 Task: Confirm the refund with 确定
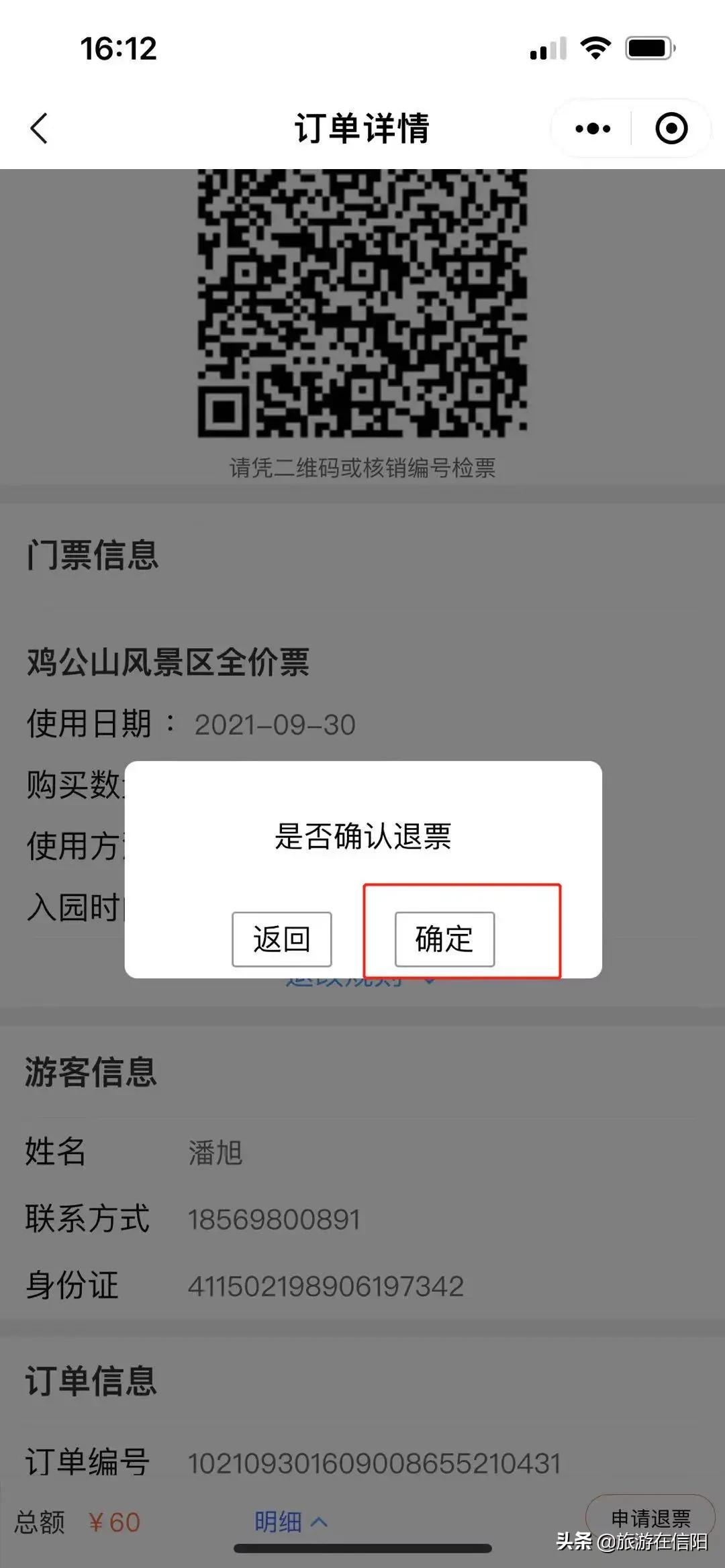(444, 939)
